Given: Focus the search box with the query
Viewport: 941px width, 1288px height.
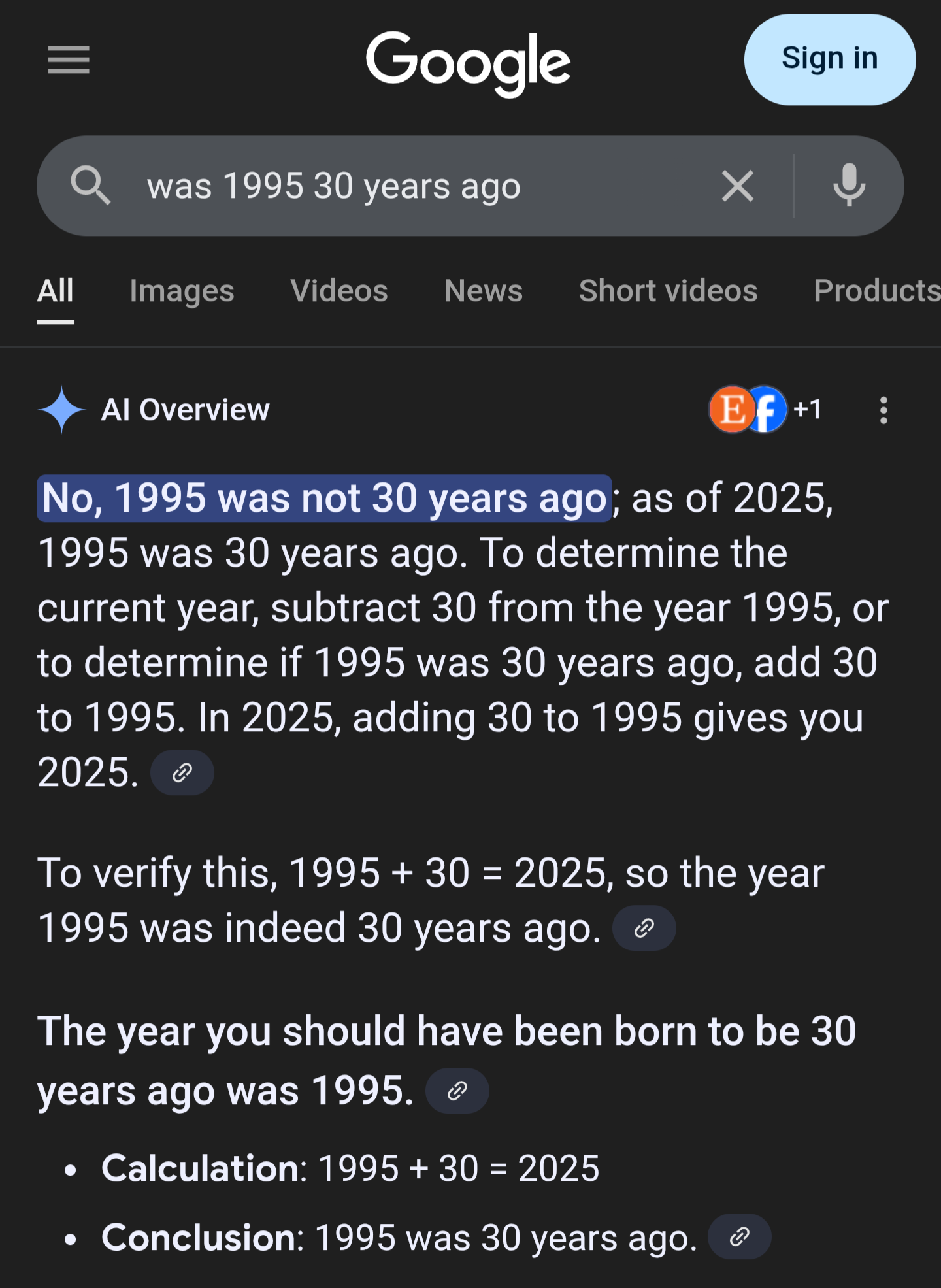Looking at the screenshot, I should 418,186.
